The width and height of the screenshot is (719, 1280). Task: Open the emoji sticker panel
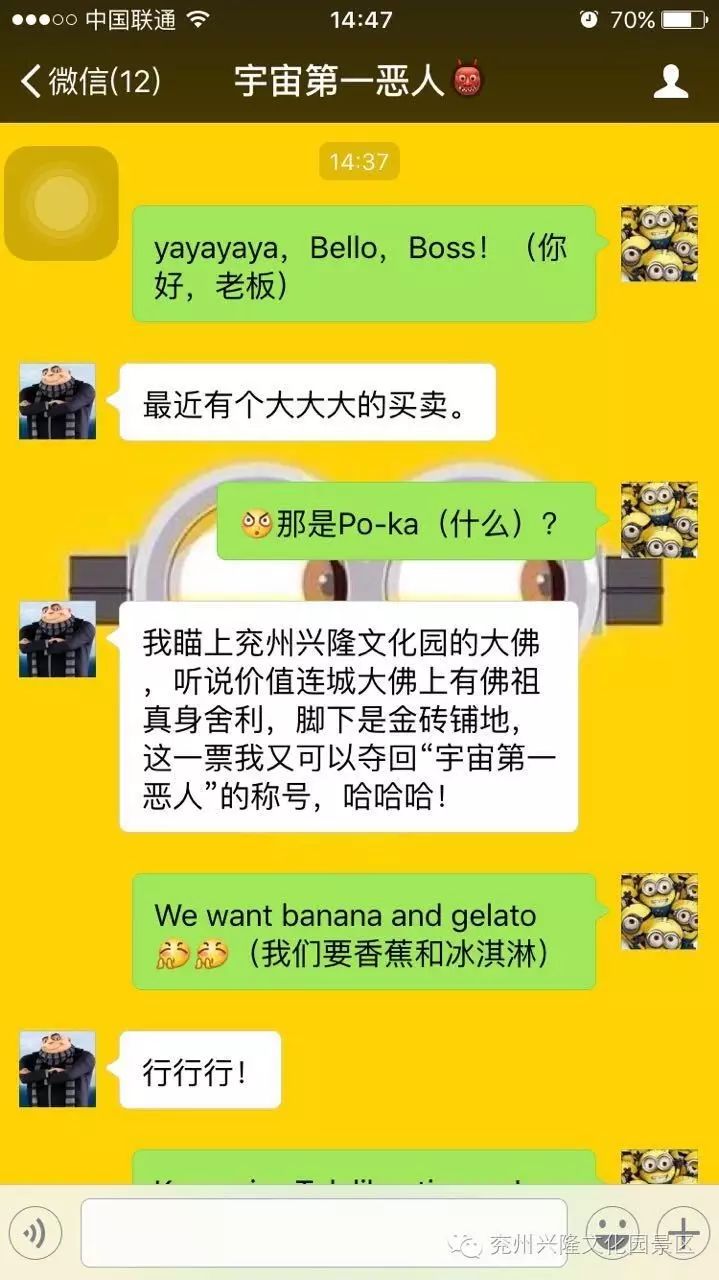611,1230
